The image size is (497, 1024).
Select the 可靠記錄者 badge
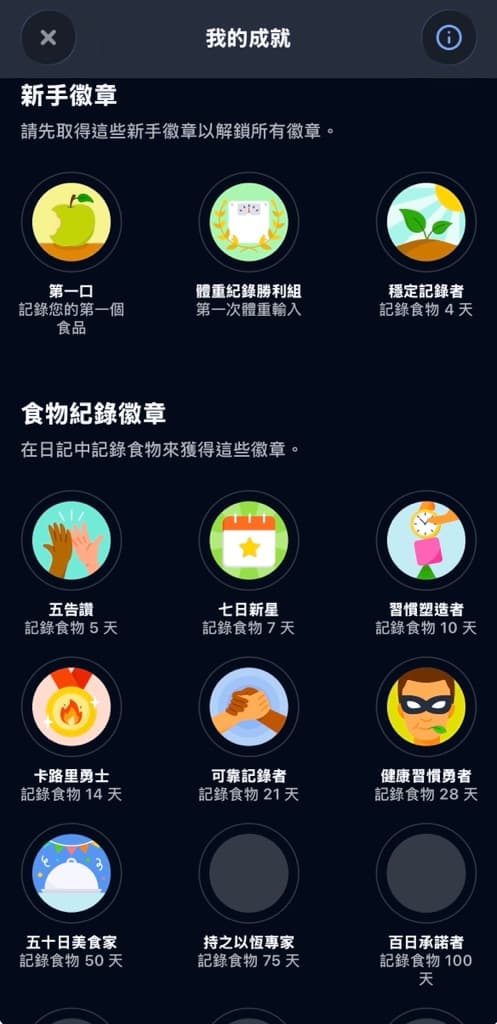(x=249, y=707)
